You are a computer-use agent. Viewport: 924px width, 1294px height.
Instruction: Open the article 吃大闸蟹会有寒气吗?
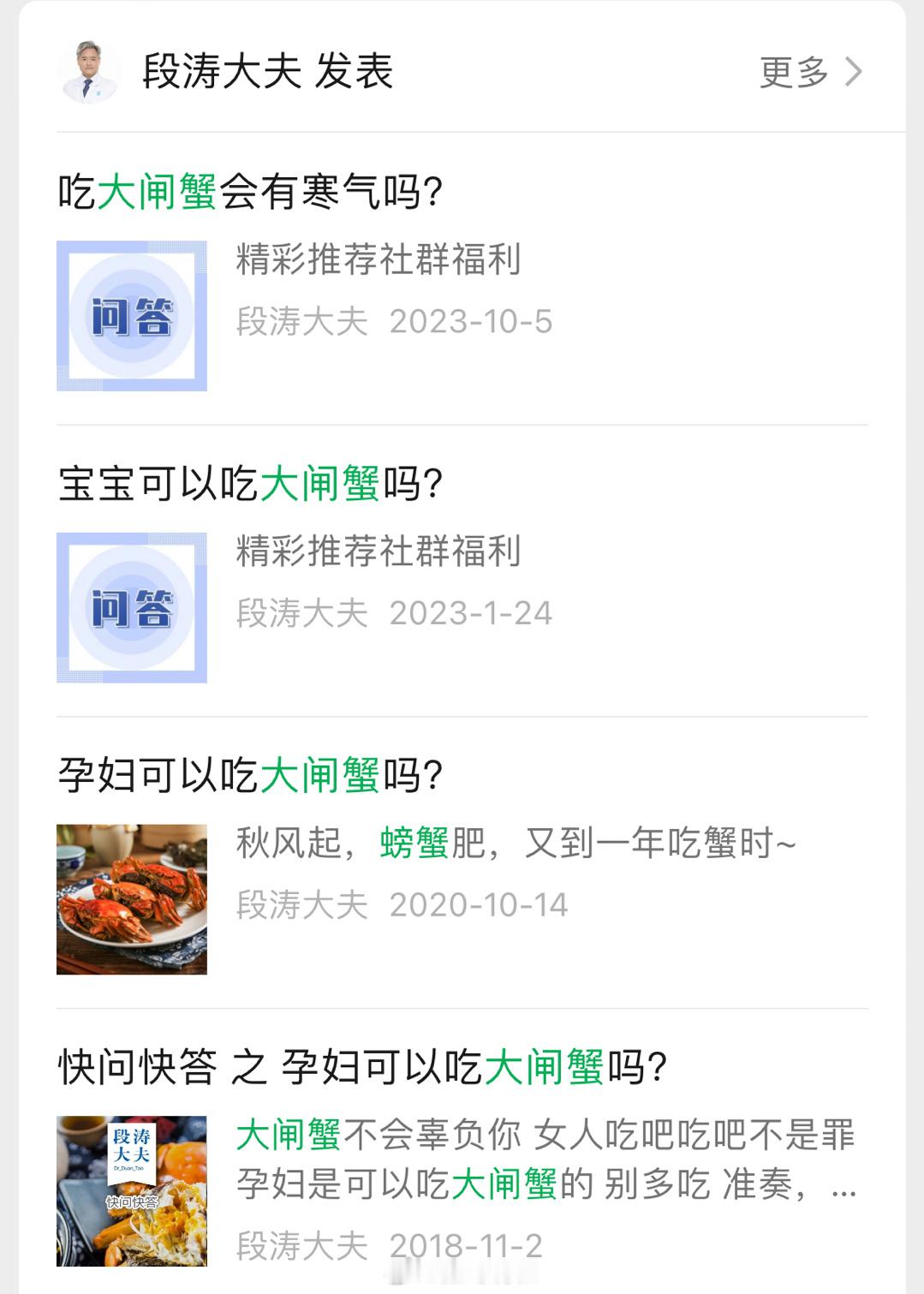click(x=250, y=192)
